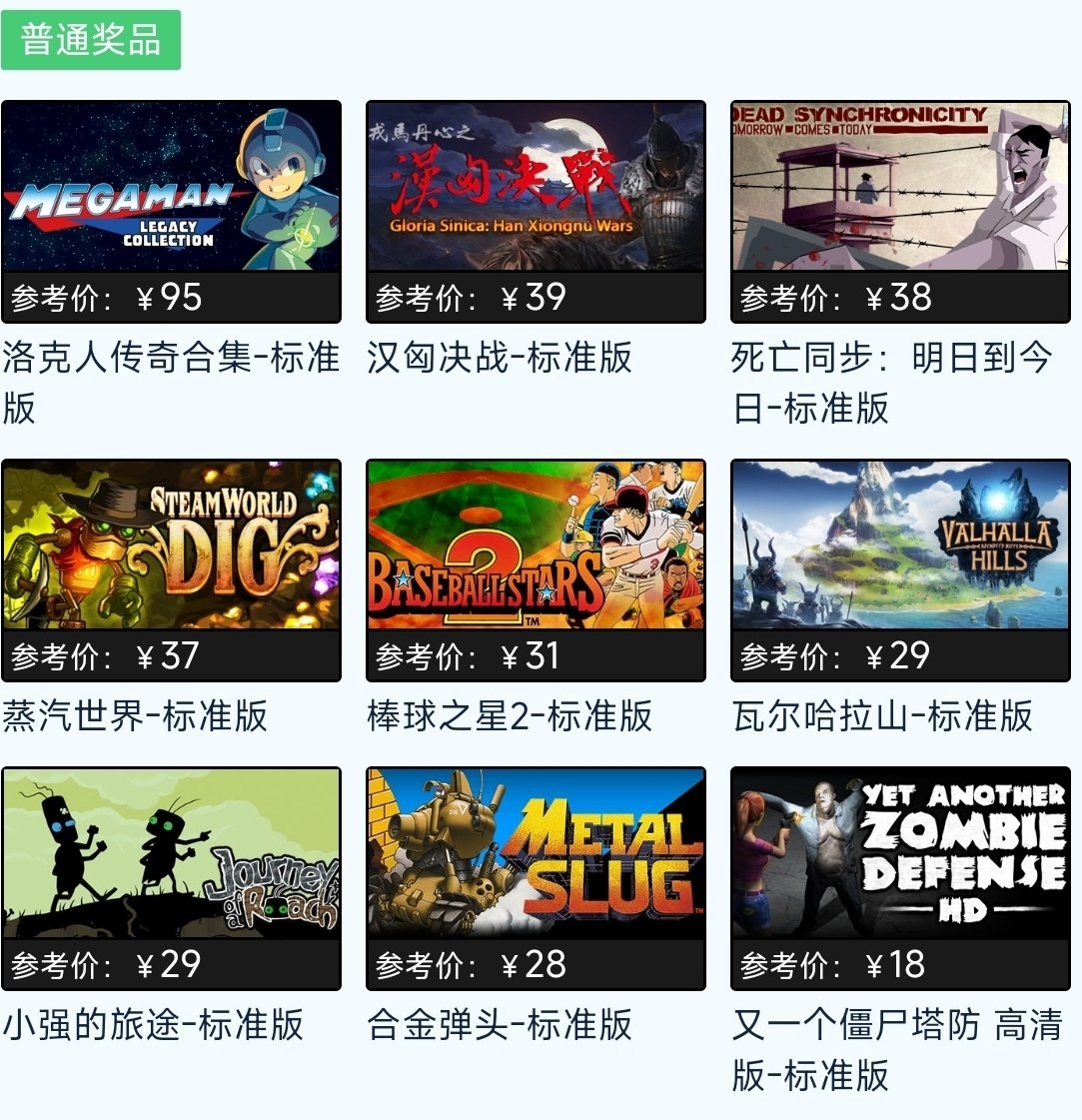
Task: View the 瓦尔哈拉山 prize card
Action: point(900,546)
